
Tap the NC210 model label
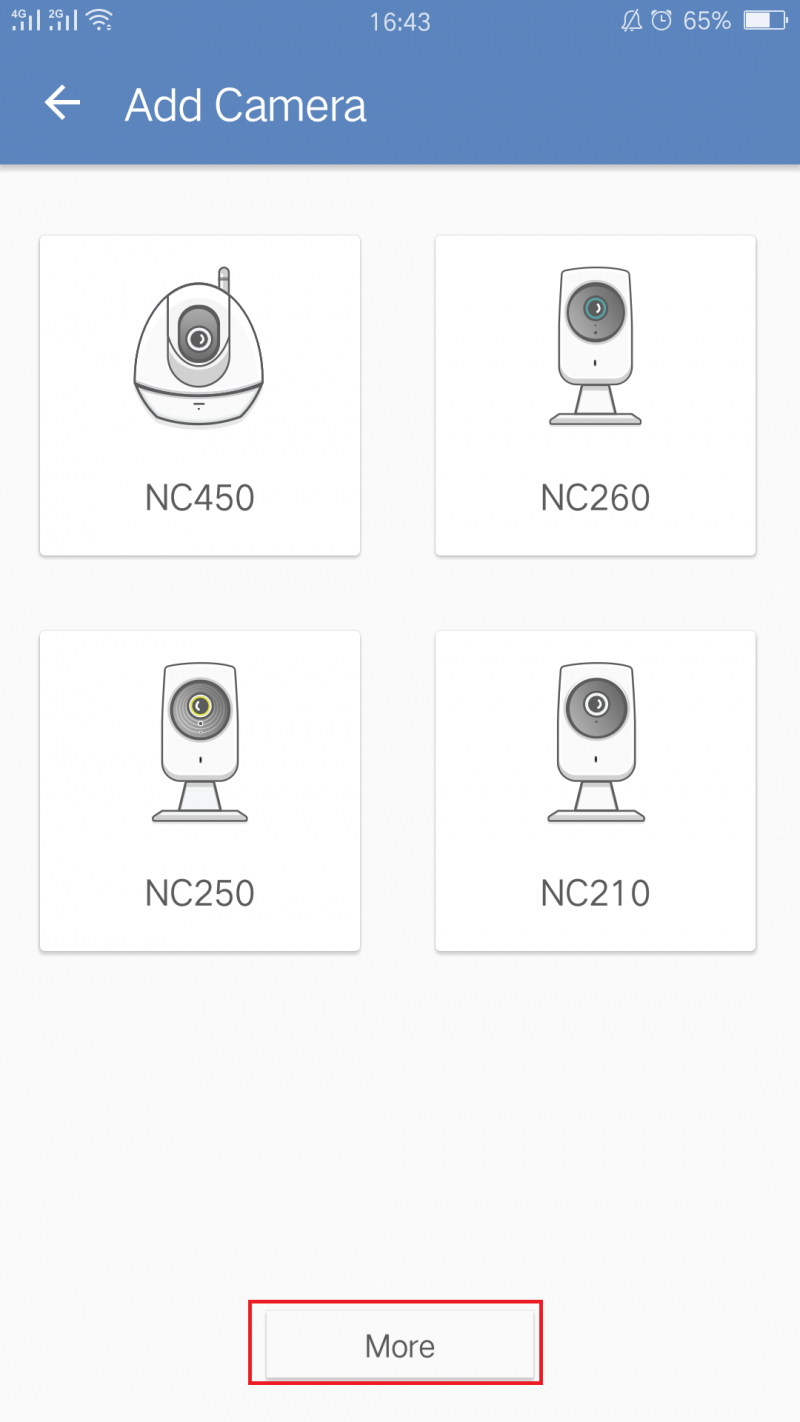click(x=595, y=893)
